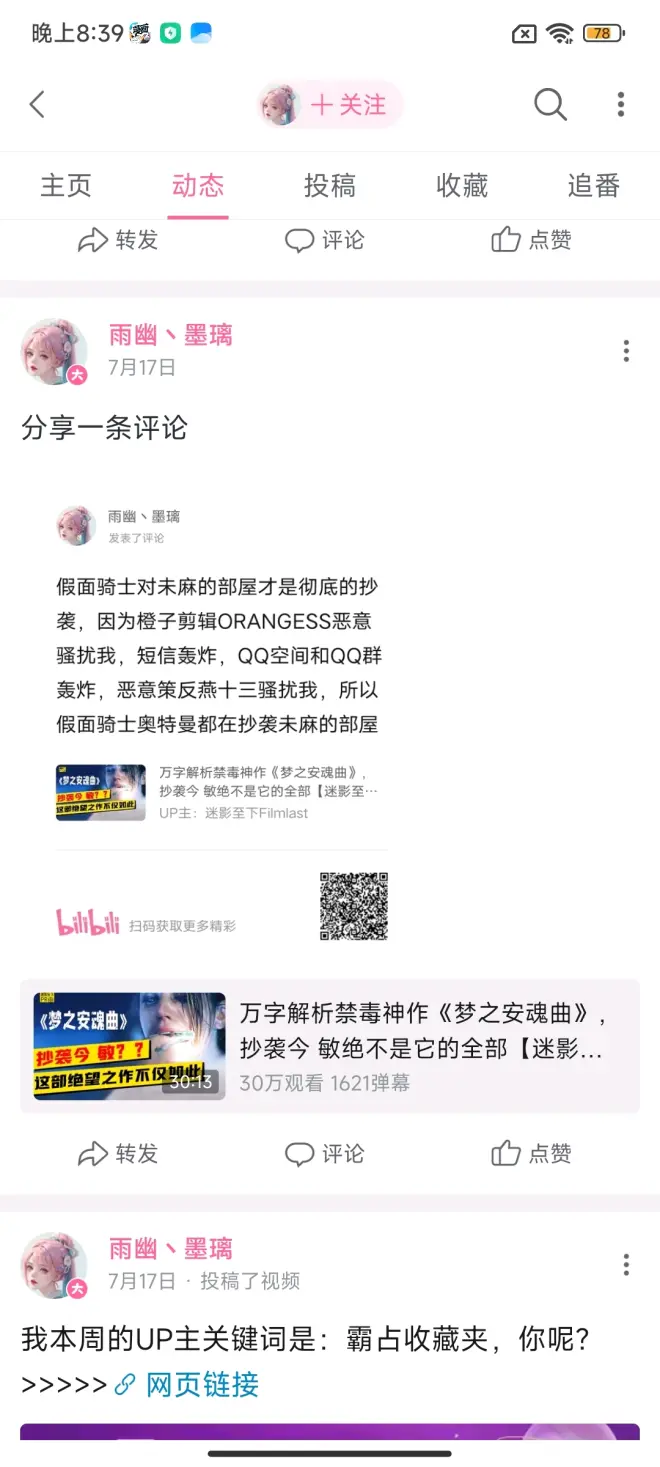
Task: Open more options on the 分享一条评论 post
Action: tap(626, 351)
